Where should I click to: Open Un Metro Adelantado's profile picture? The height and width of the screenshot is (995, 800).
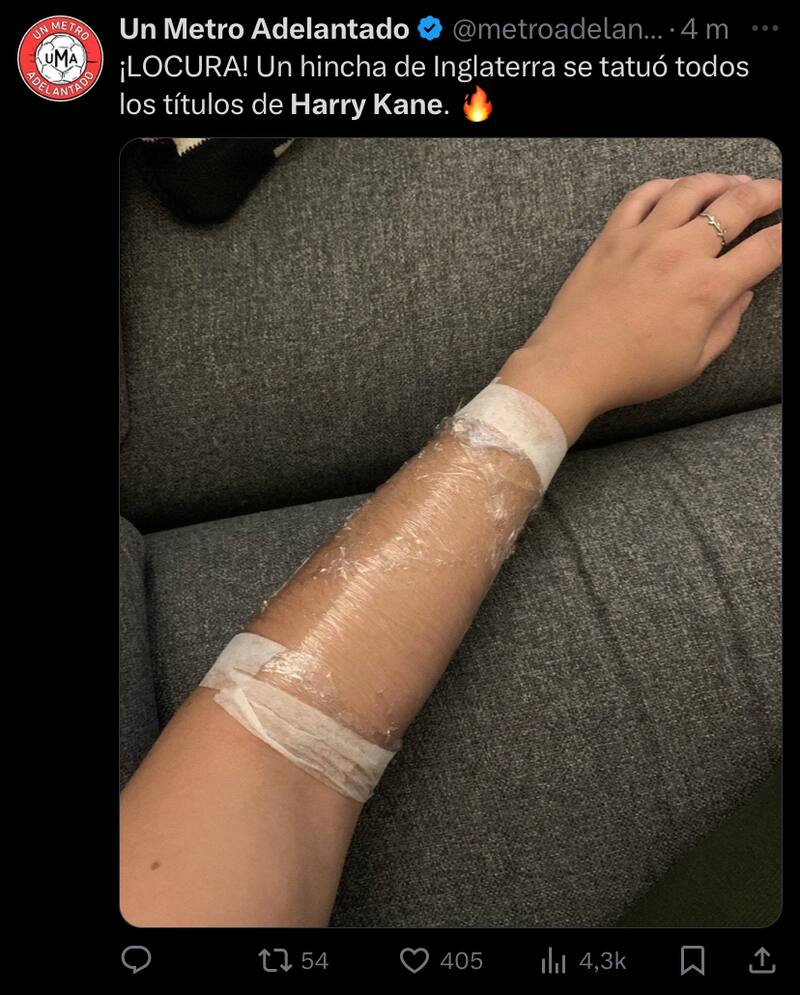(x=60, y=58)
